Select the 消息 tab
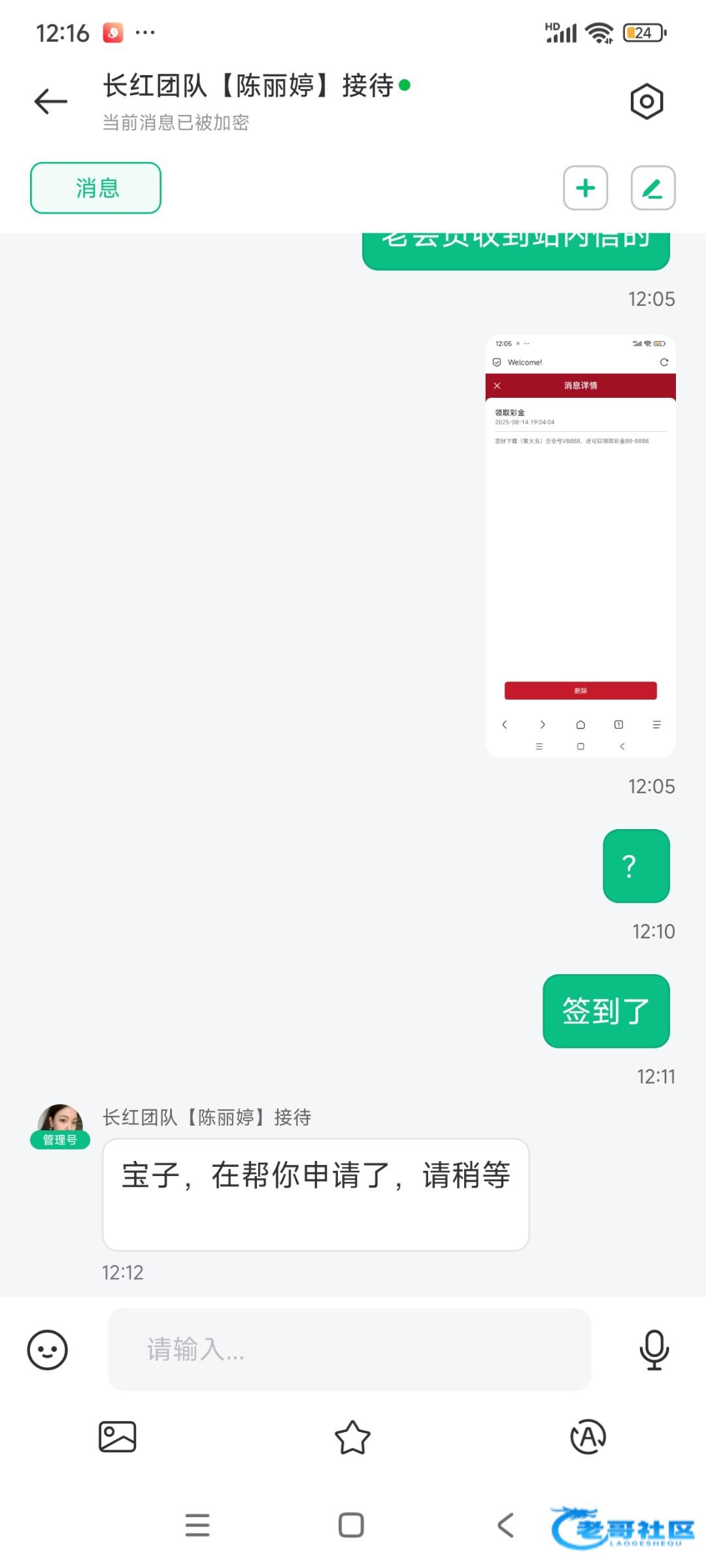This screenshot has width=706, height=1568. point(96,188)
